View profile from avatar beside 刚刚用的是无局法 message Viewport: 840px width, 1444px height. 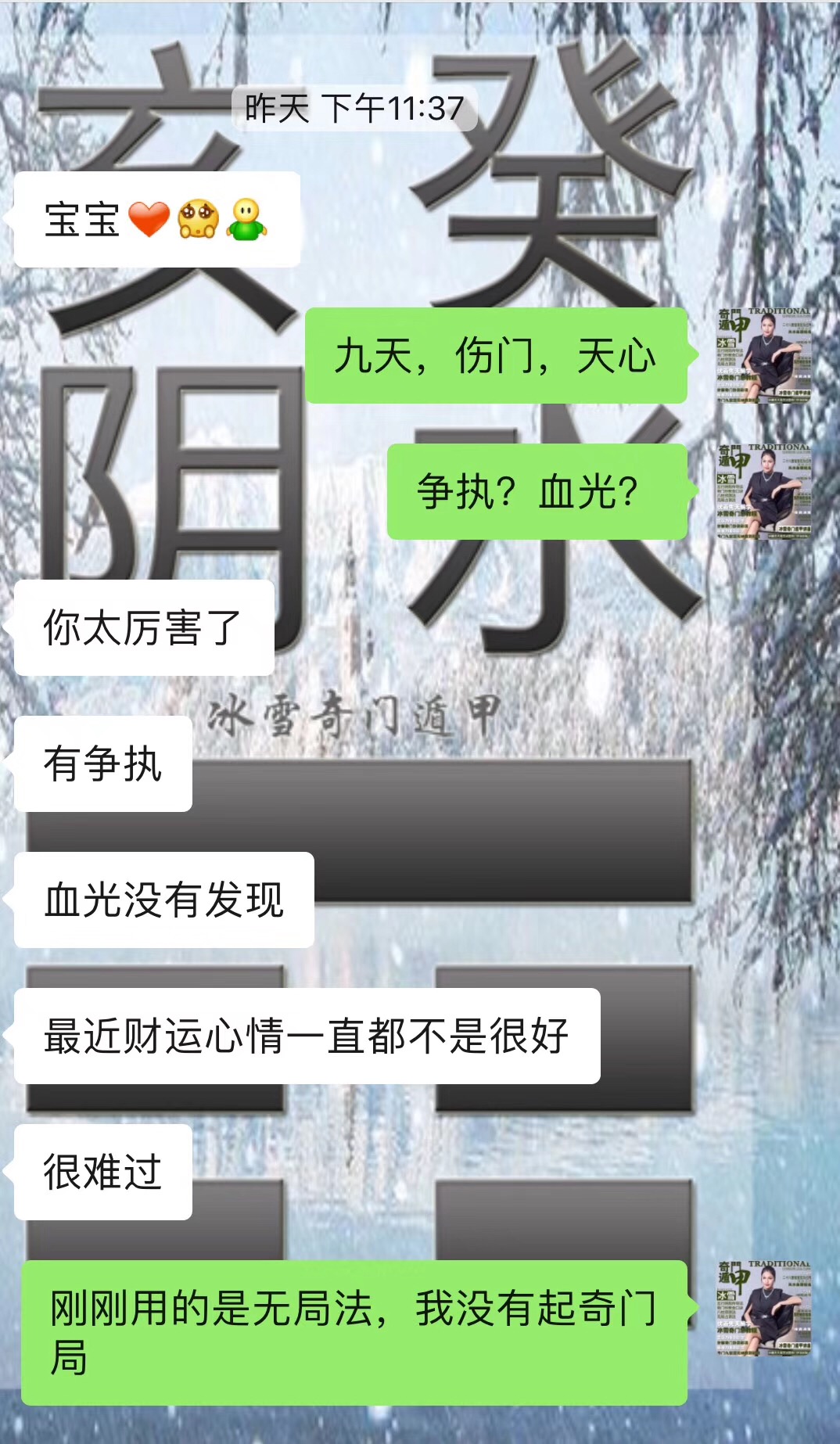764,1308
